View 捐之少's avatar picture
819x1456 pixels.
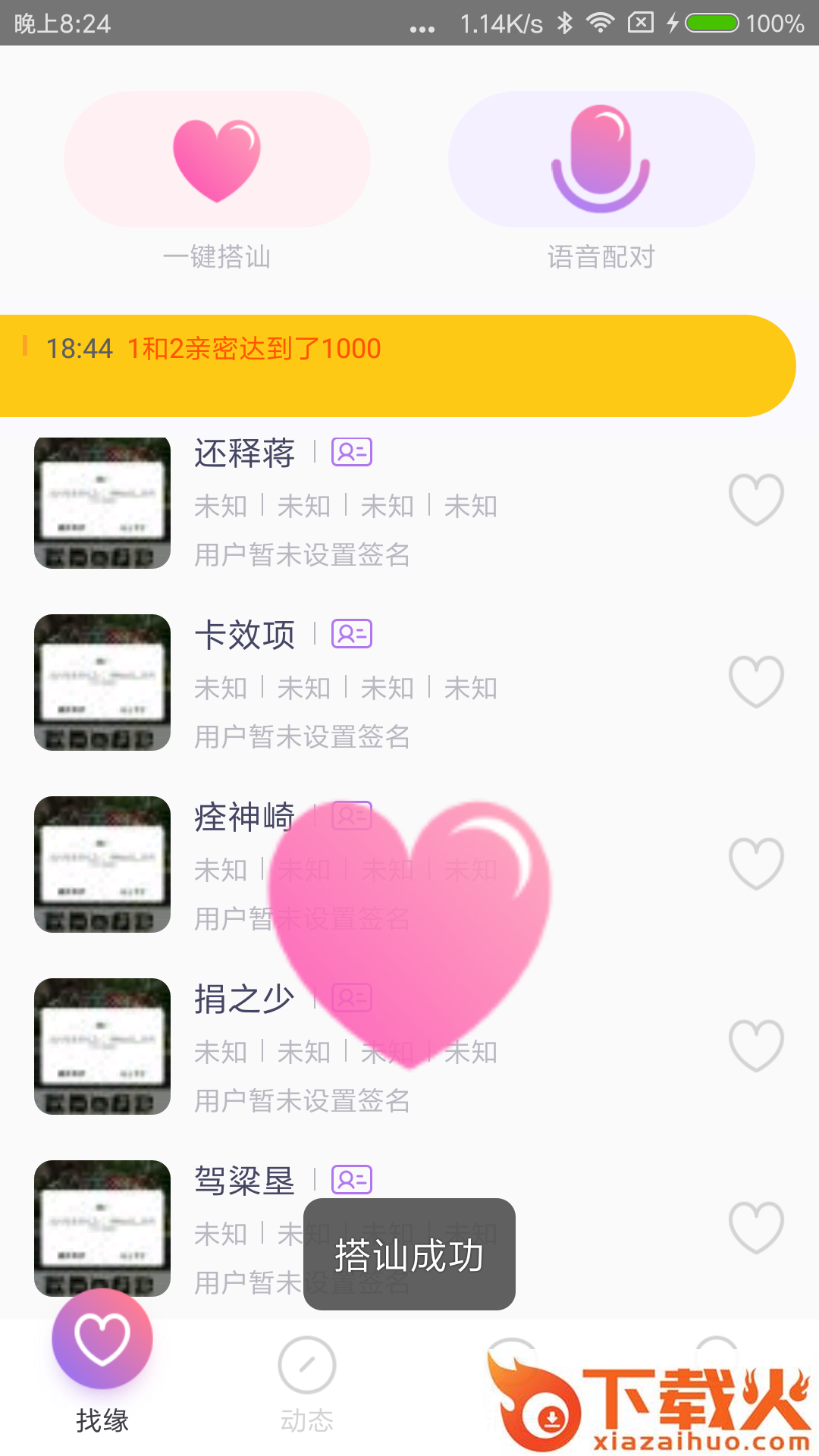pyautogui.click(x=102, y=1046)
